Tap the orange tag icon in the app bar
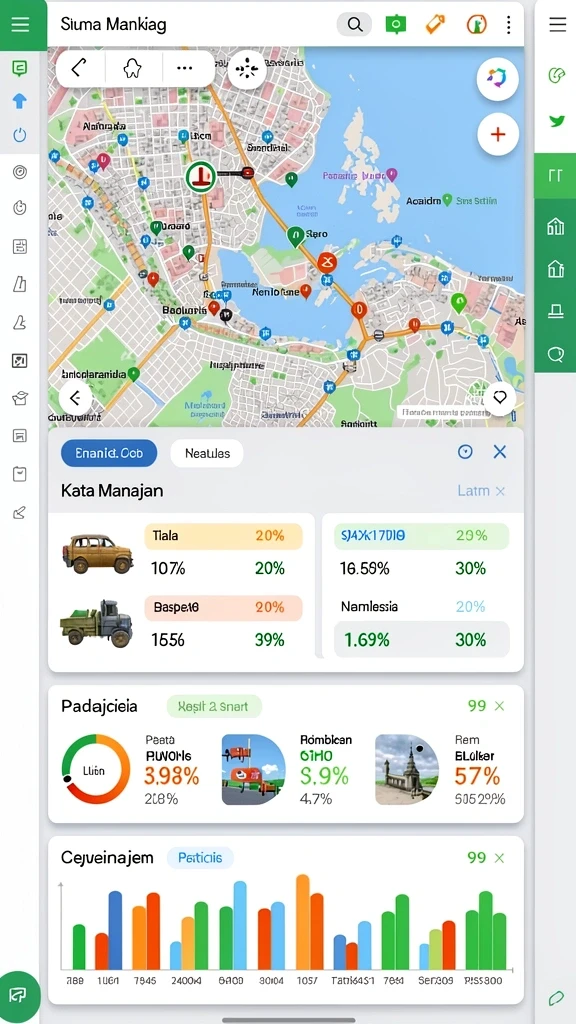 [x=435, y=25]
